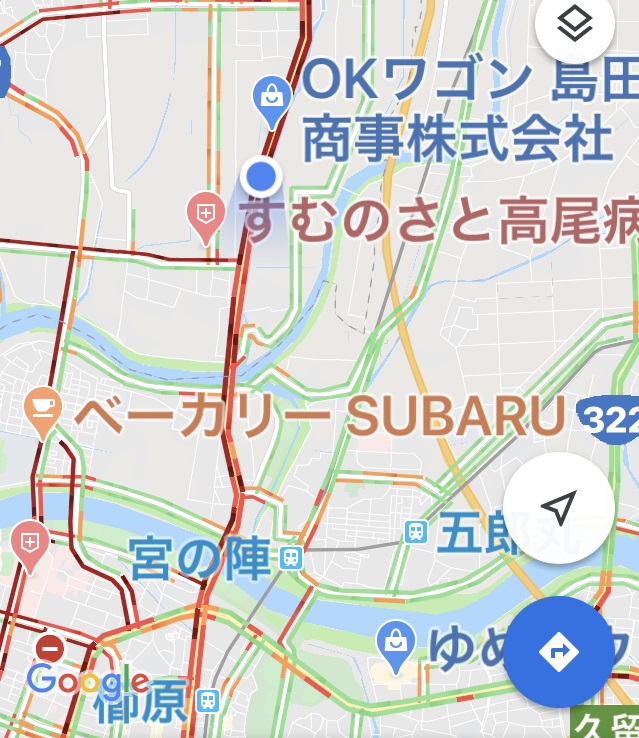Select the 宮の陣 station marker
The image size is (639, 738).
[292, 557]
